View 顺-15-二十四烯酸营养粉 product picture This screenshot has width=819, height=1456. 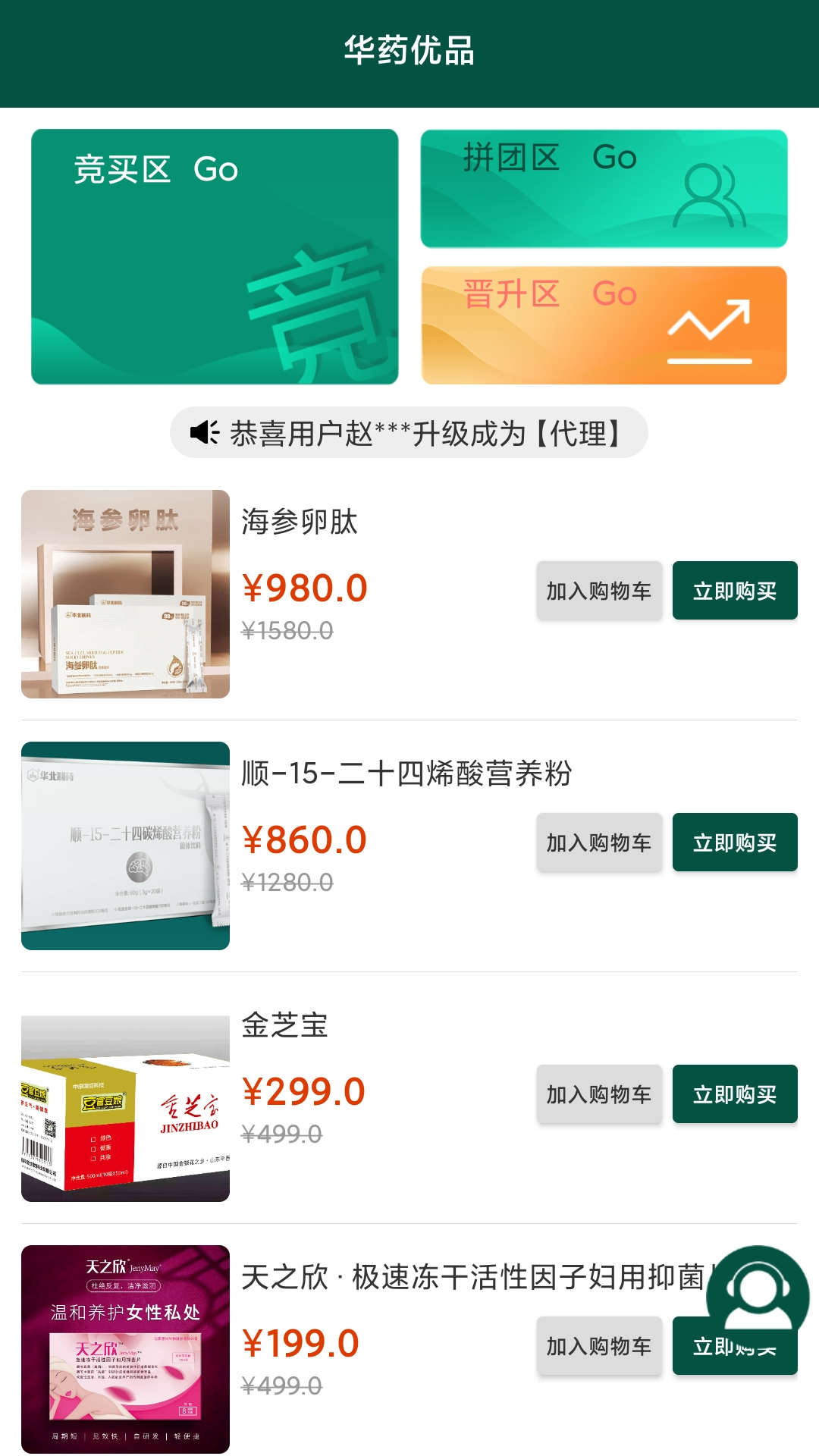(x=125, y=846)
